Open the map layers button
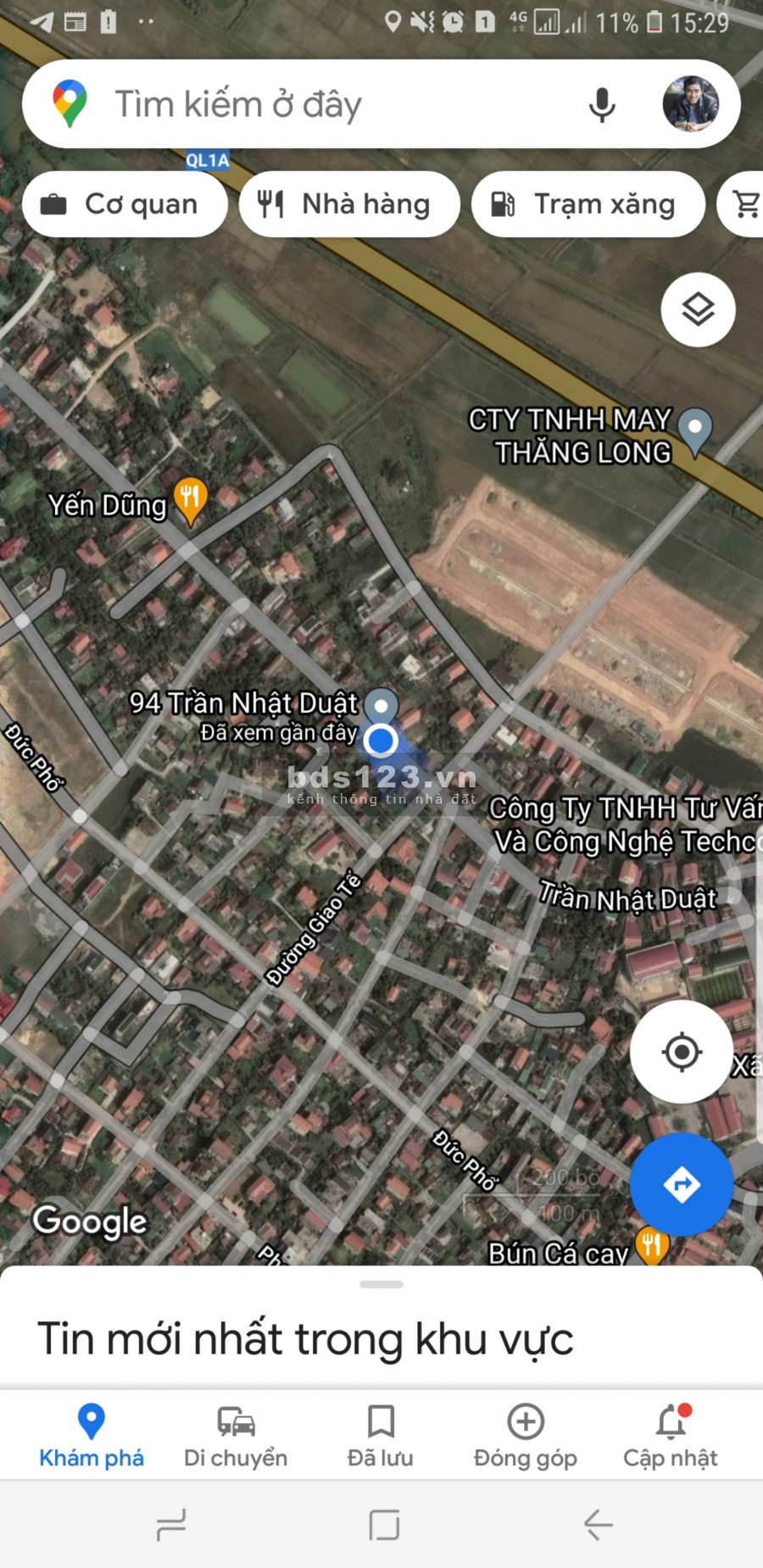Viewport: 763px width, 1568px height. 698,309
